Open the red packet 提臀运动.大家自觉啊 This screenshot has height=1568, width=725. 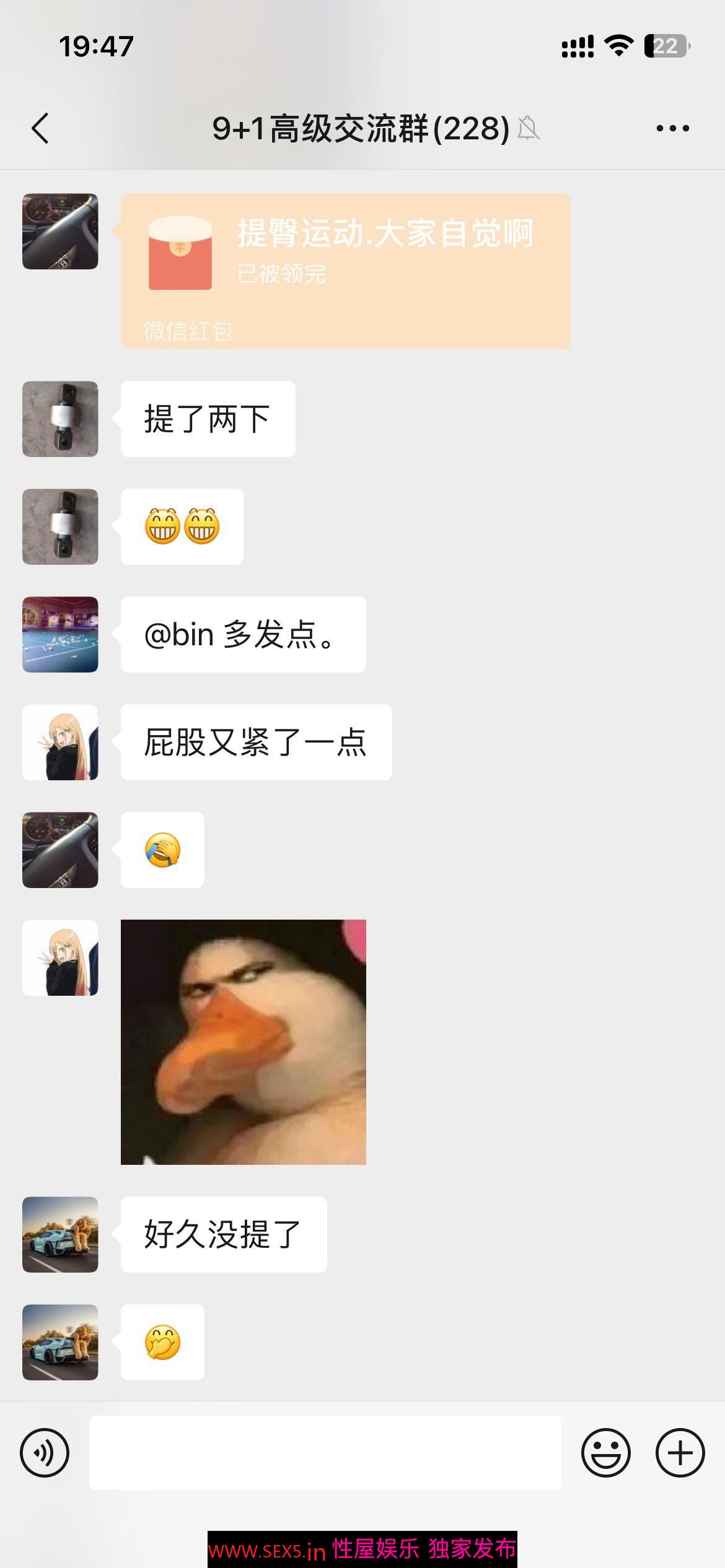345,271
